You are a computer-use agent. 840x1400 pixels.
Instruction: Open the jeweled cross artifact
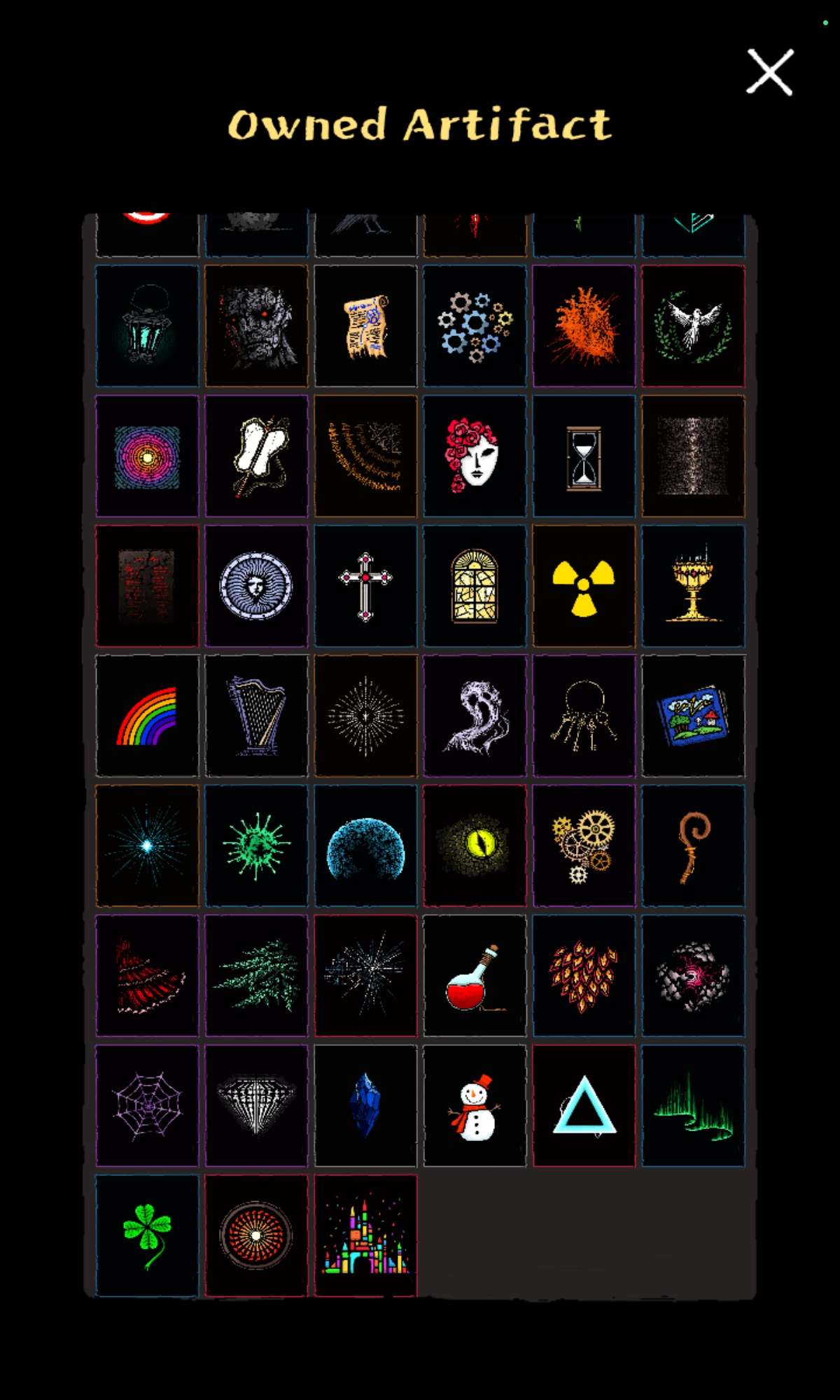365,586
